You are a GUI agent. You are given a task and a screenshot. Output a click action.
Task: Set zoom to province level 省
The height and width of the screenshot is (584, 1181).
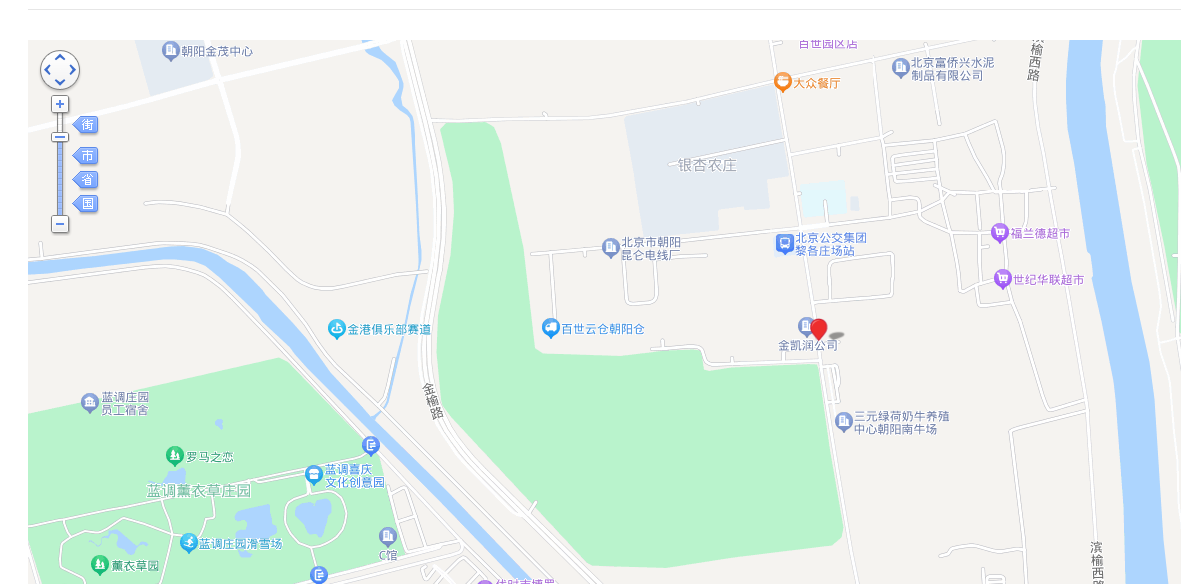pyautogui.click(x=87, y=180)
